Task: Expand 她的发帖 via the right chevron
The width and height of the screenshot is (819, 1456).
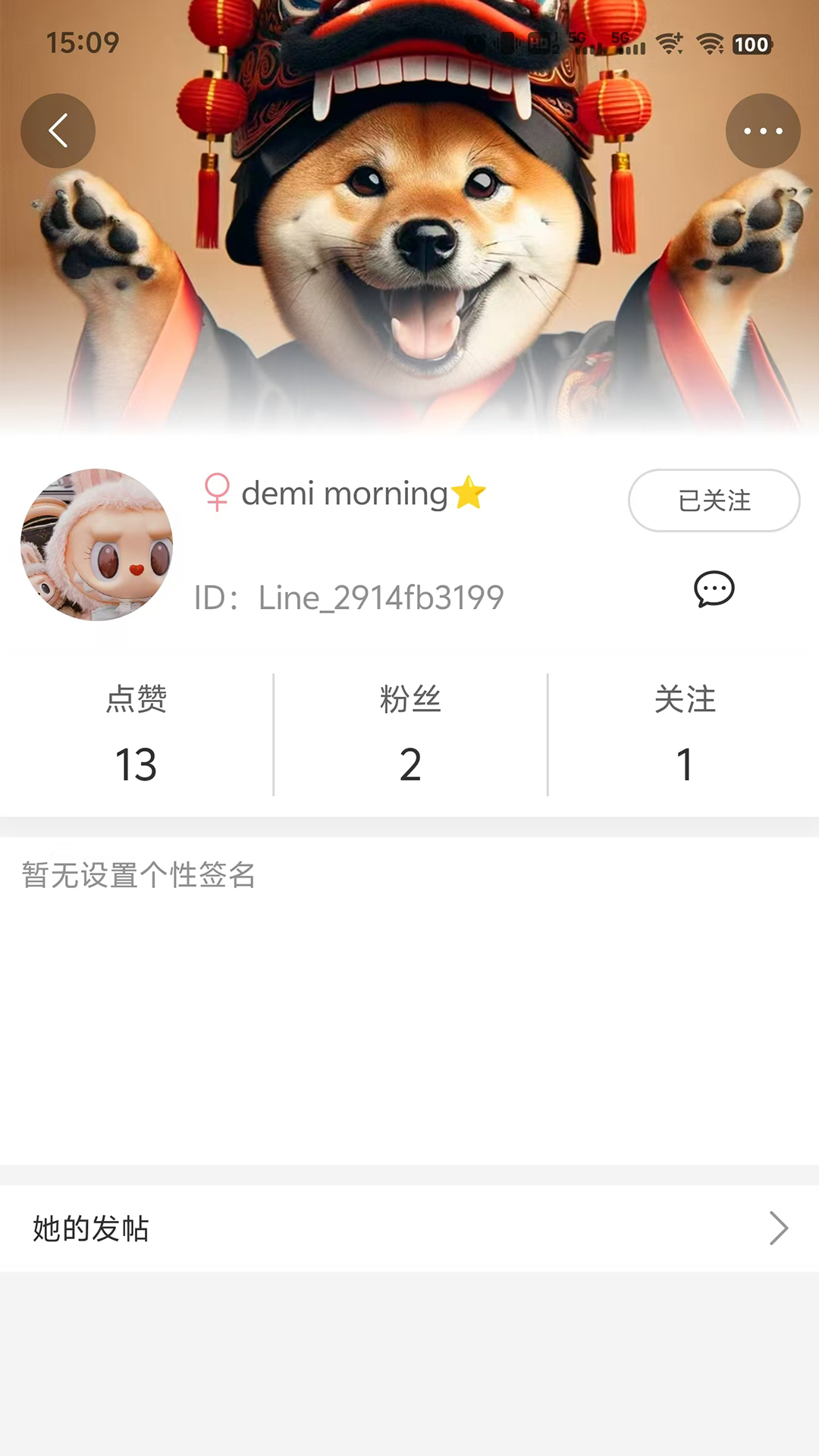Action: (778, 1228)
